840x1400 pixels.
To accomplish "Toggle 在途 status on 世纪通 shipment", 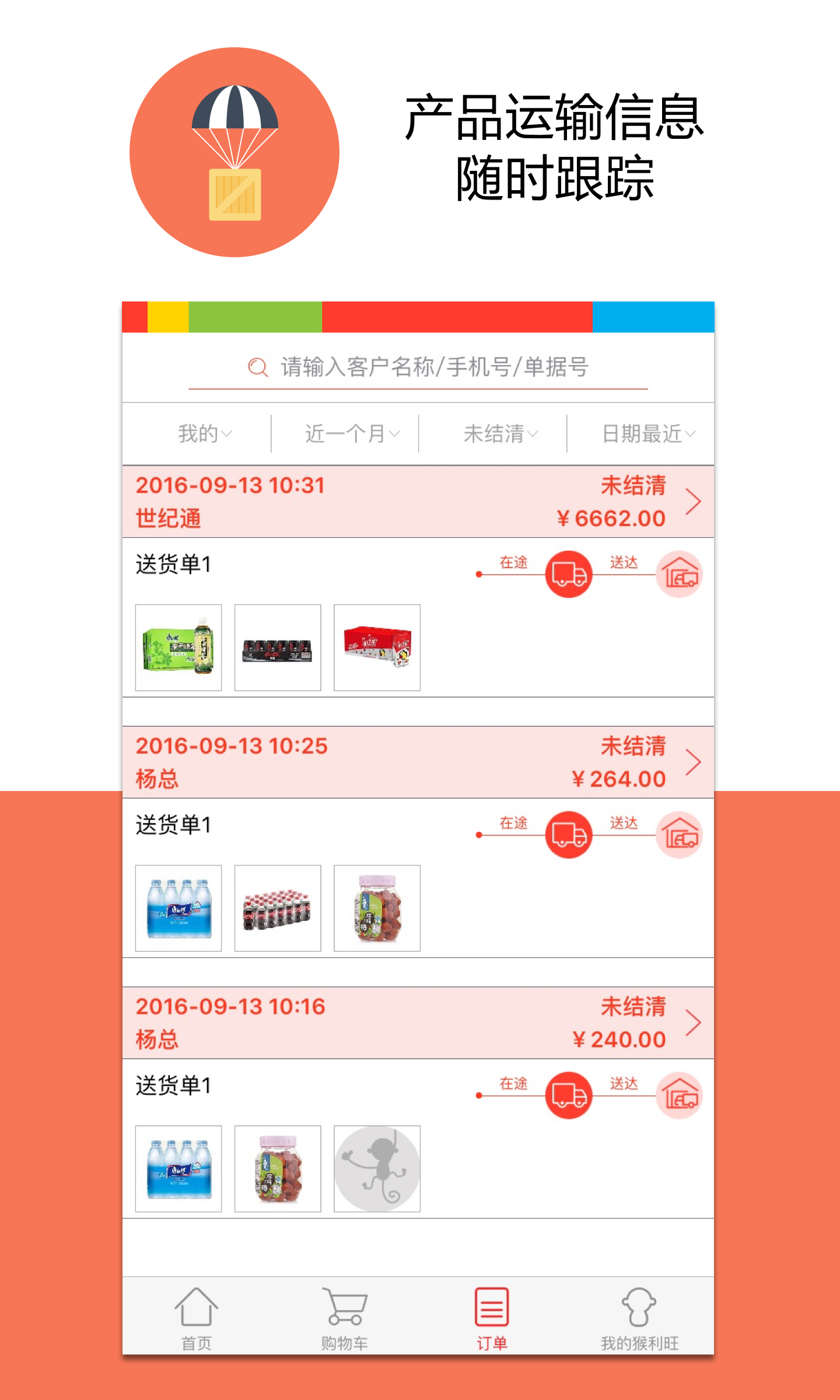I will [x=513, y=562].
